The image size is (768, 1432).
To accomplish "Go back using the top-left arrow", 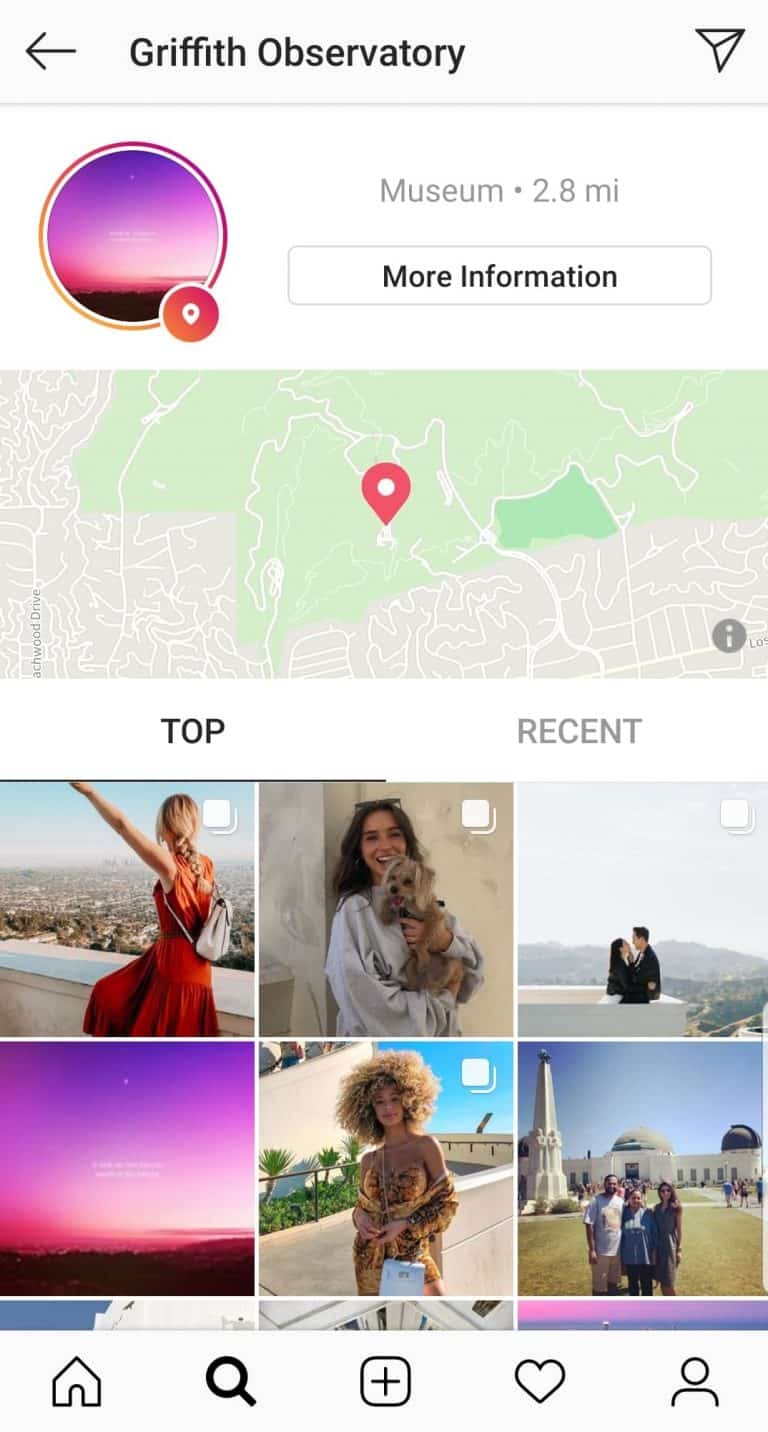I will [x=50, y=52].
